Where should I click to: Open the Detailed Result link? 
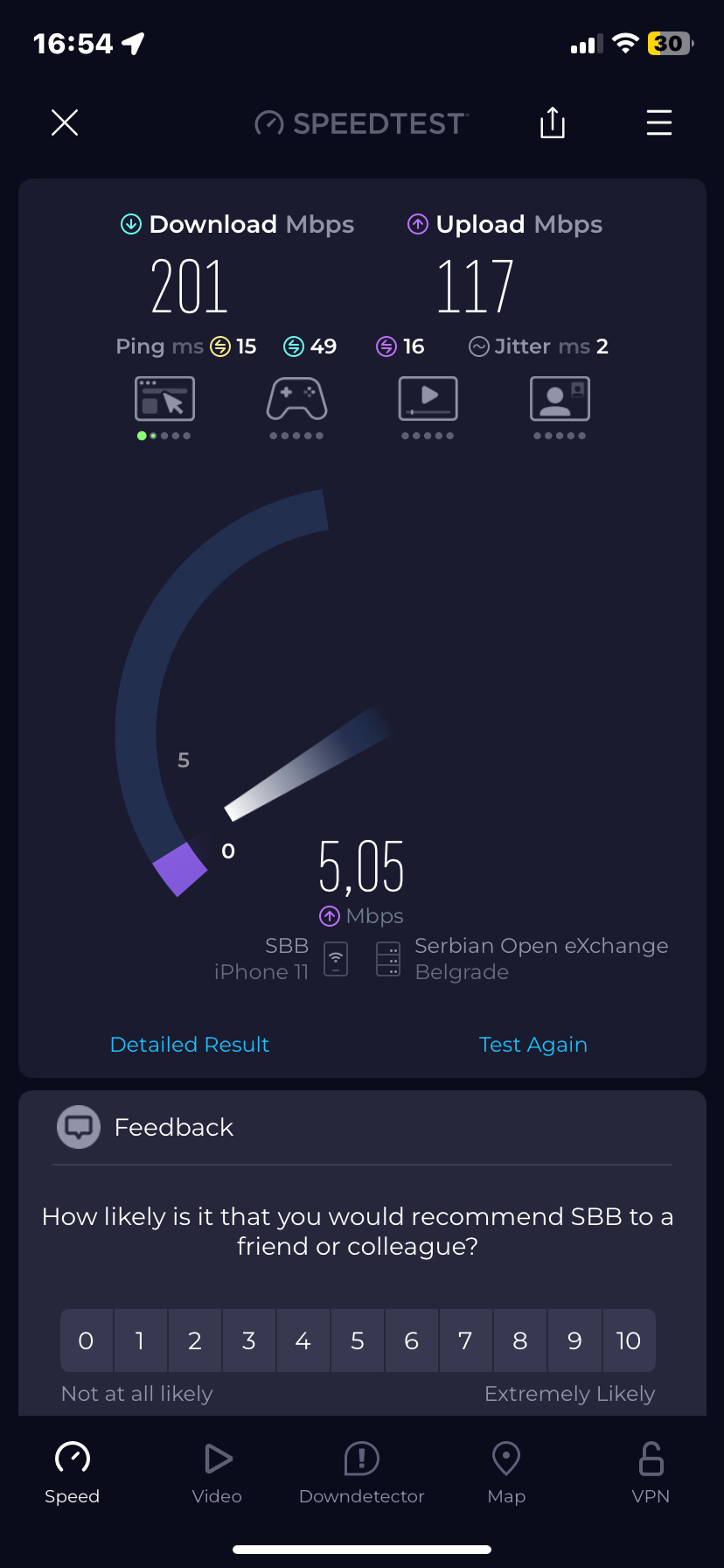(x=190, y=1044)
